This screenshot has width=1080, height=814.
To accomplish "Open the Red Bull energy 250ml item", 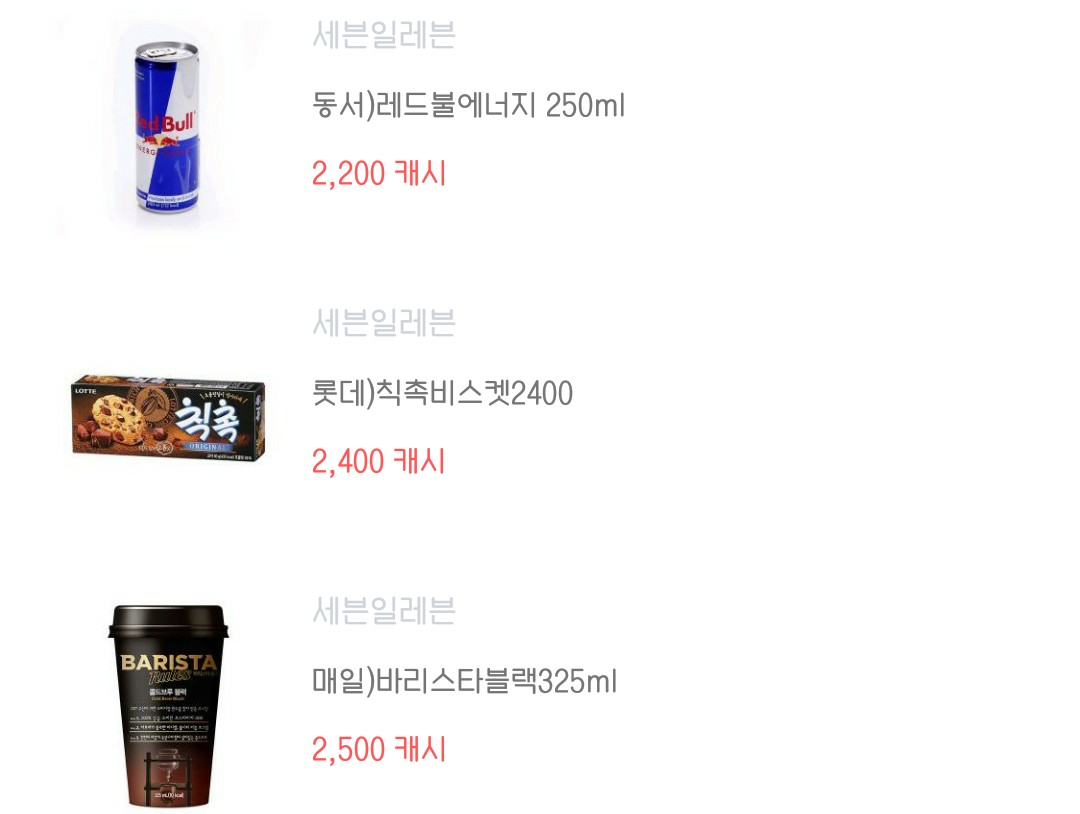I will pos(468,105).
